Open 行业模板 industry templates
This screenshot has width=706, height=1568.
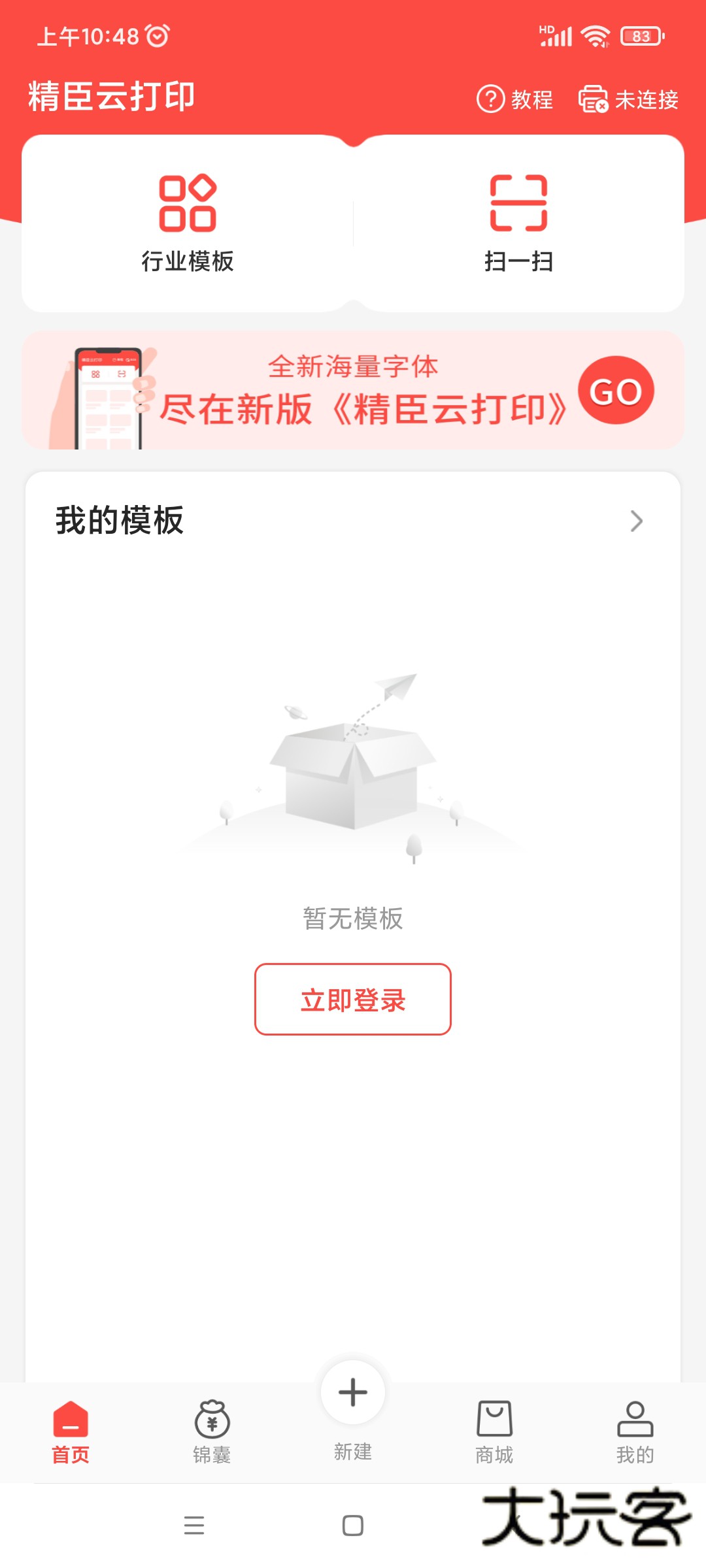point(188,222)
